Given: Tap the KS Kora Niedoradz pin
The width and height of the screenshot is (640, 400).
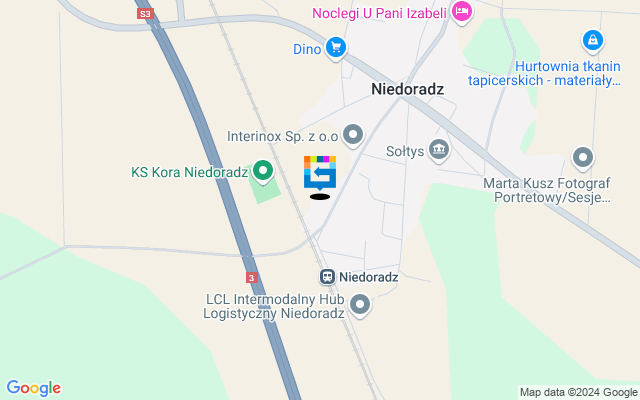Looking at the screenshot, I should pos(263,171).
